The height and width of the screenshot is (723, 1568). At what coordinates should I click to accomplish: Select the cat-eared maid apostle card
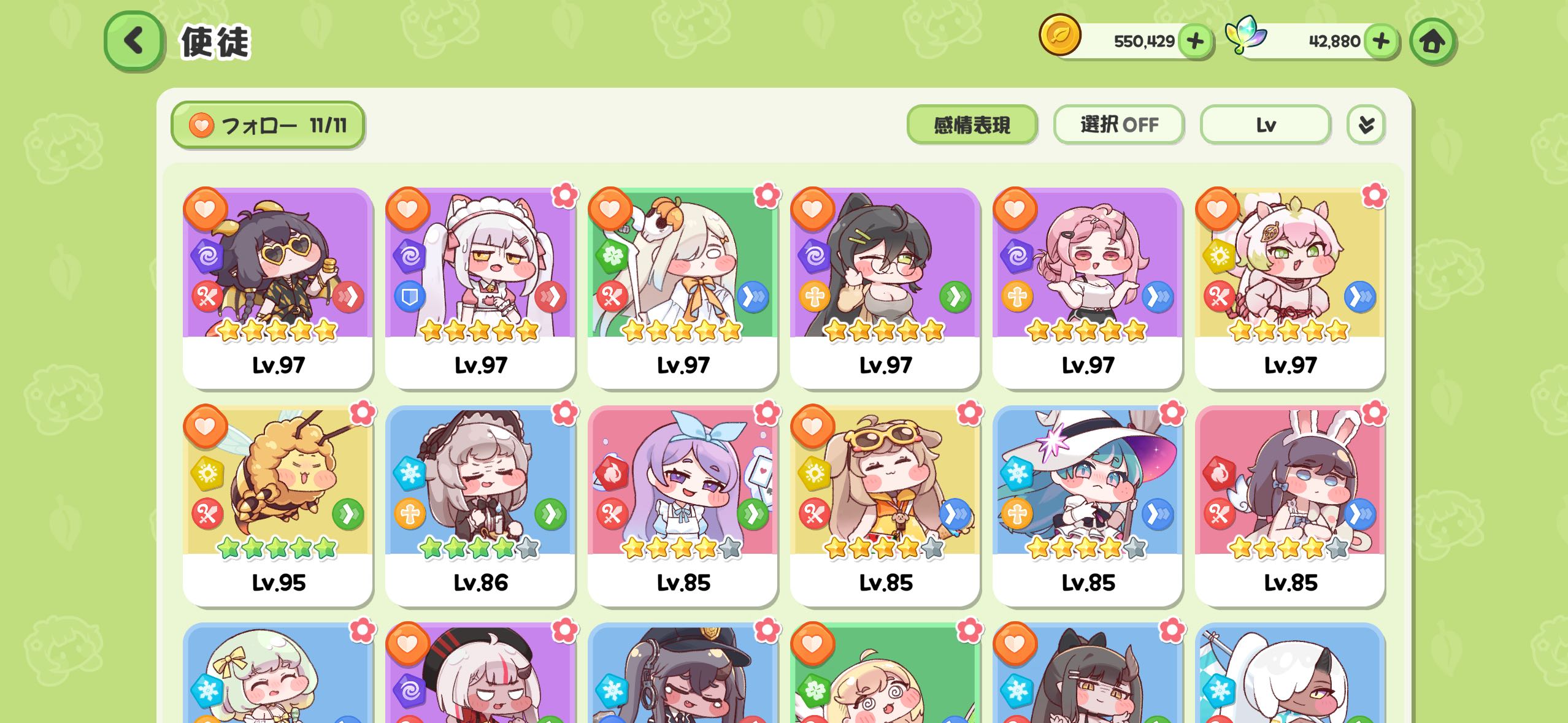click(x=480, y=288)
